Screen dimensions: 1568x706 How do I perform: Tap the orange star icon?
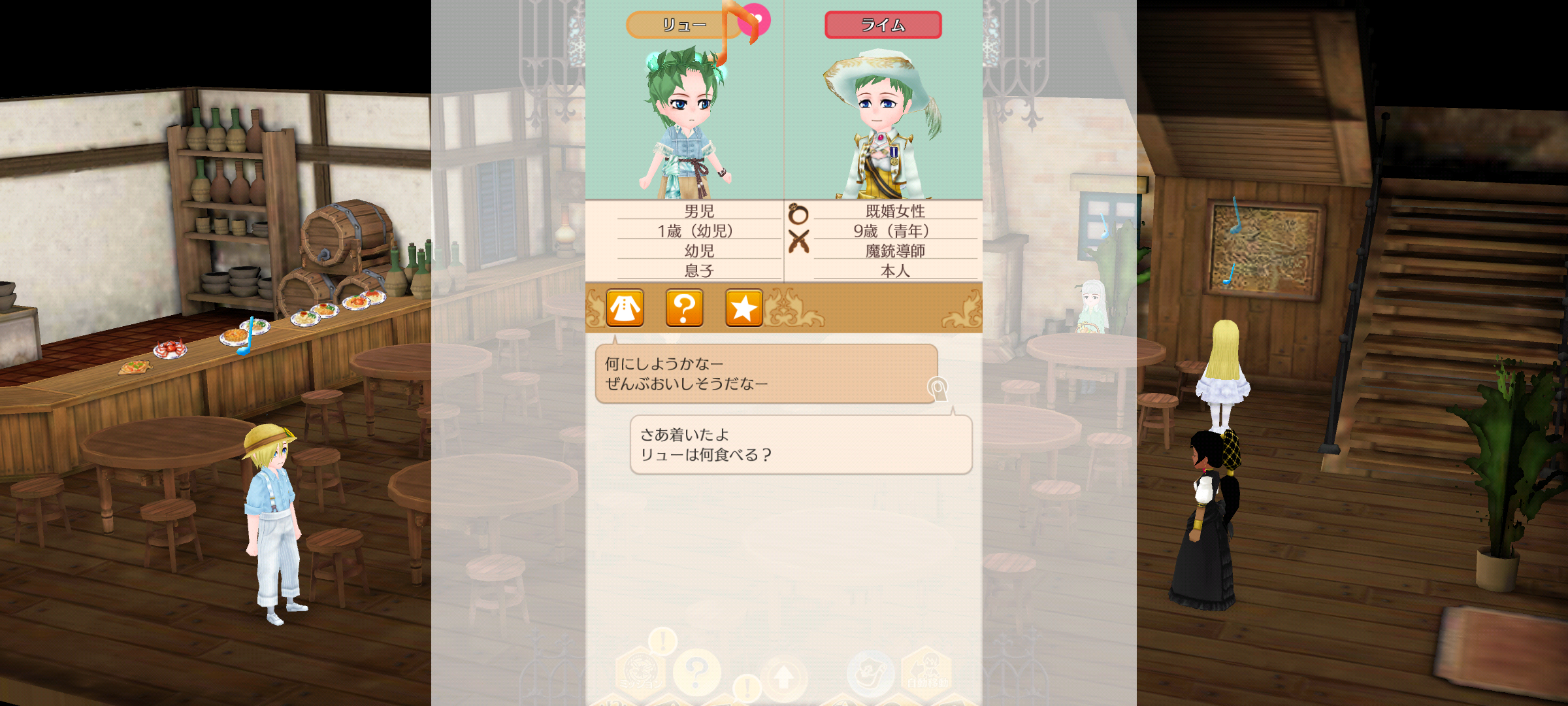[x=743, y=308]
